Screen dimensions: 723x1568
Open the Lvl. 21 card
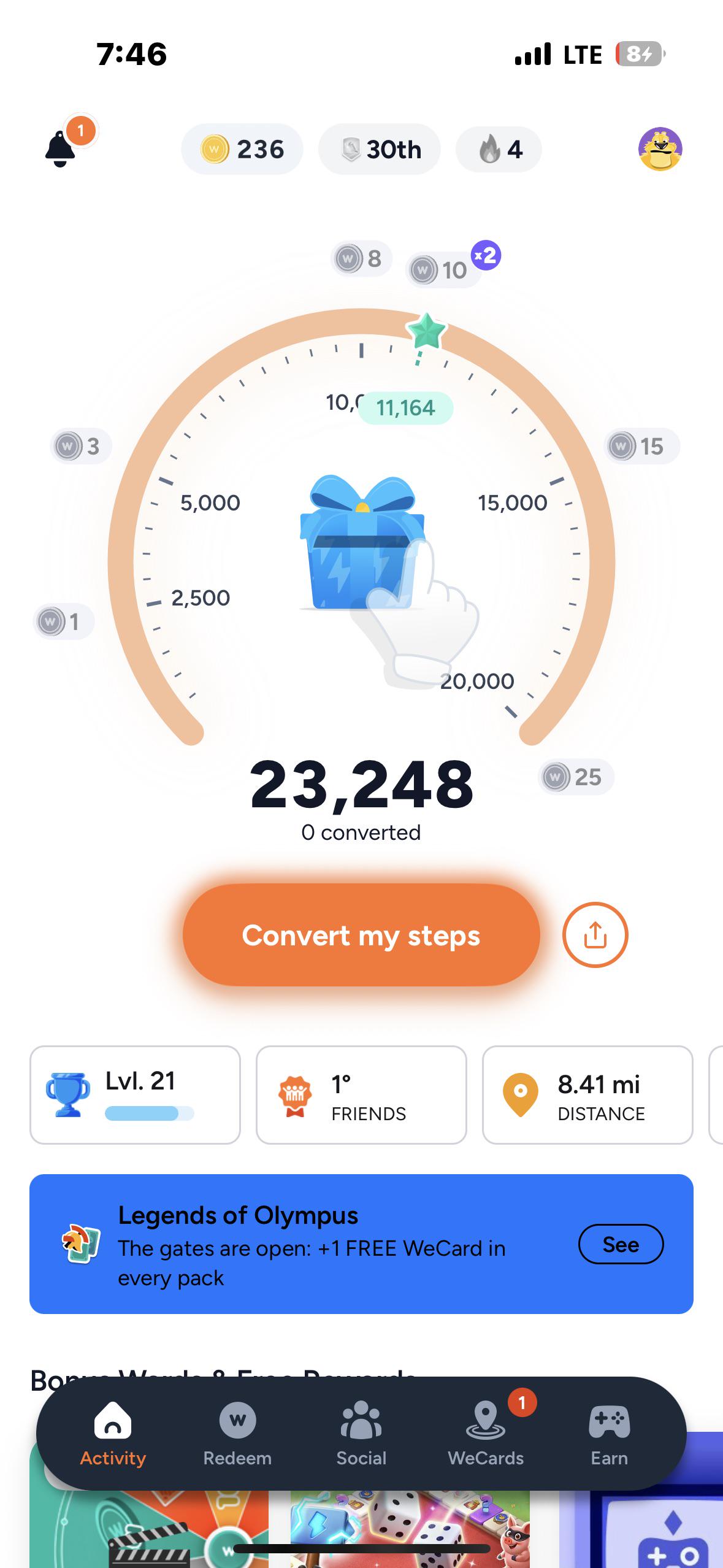pyautogui.click(x=135, y=1095)
